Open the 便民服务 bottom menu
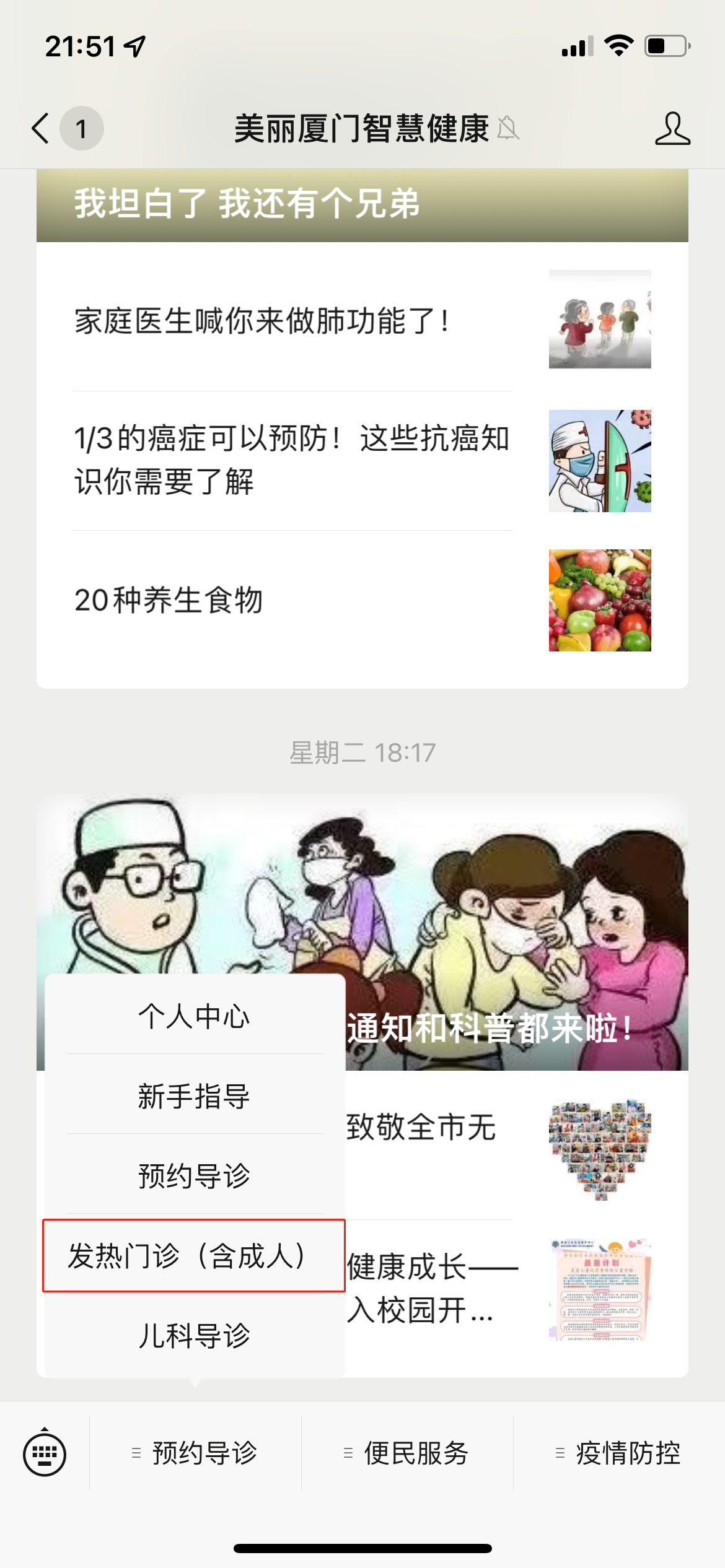725x1568 pixels. click(x=408, y=1453)
